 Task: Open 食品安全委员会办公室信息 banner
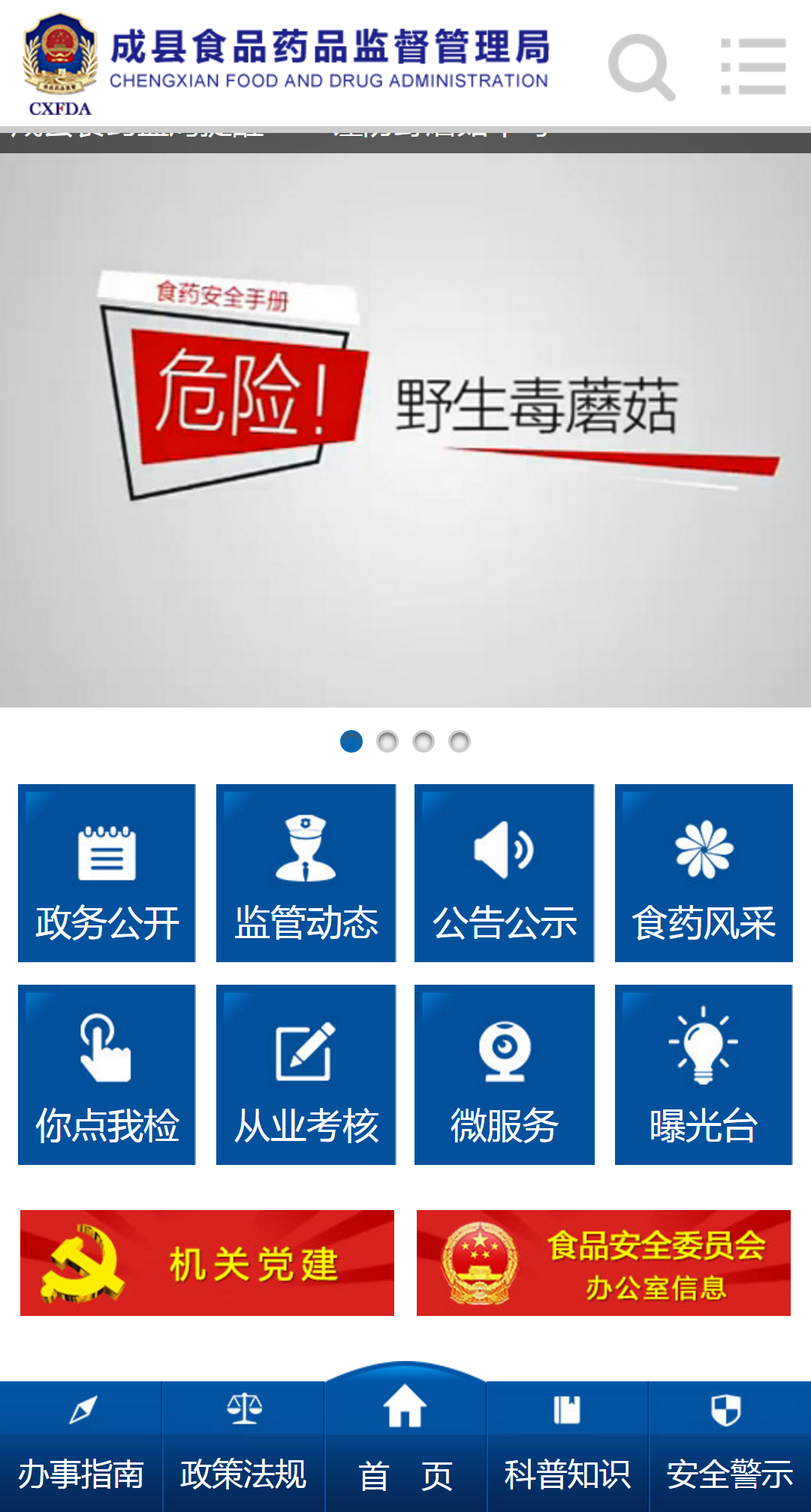pyautogui.click(x=603, y=1263)
